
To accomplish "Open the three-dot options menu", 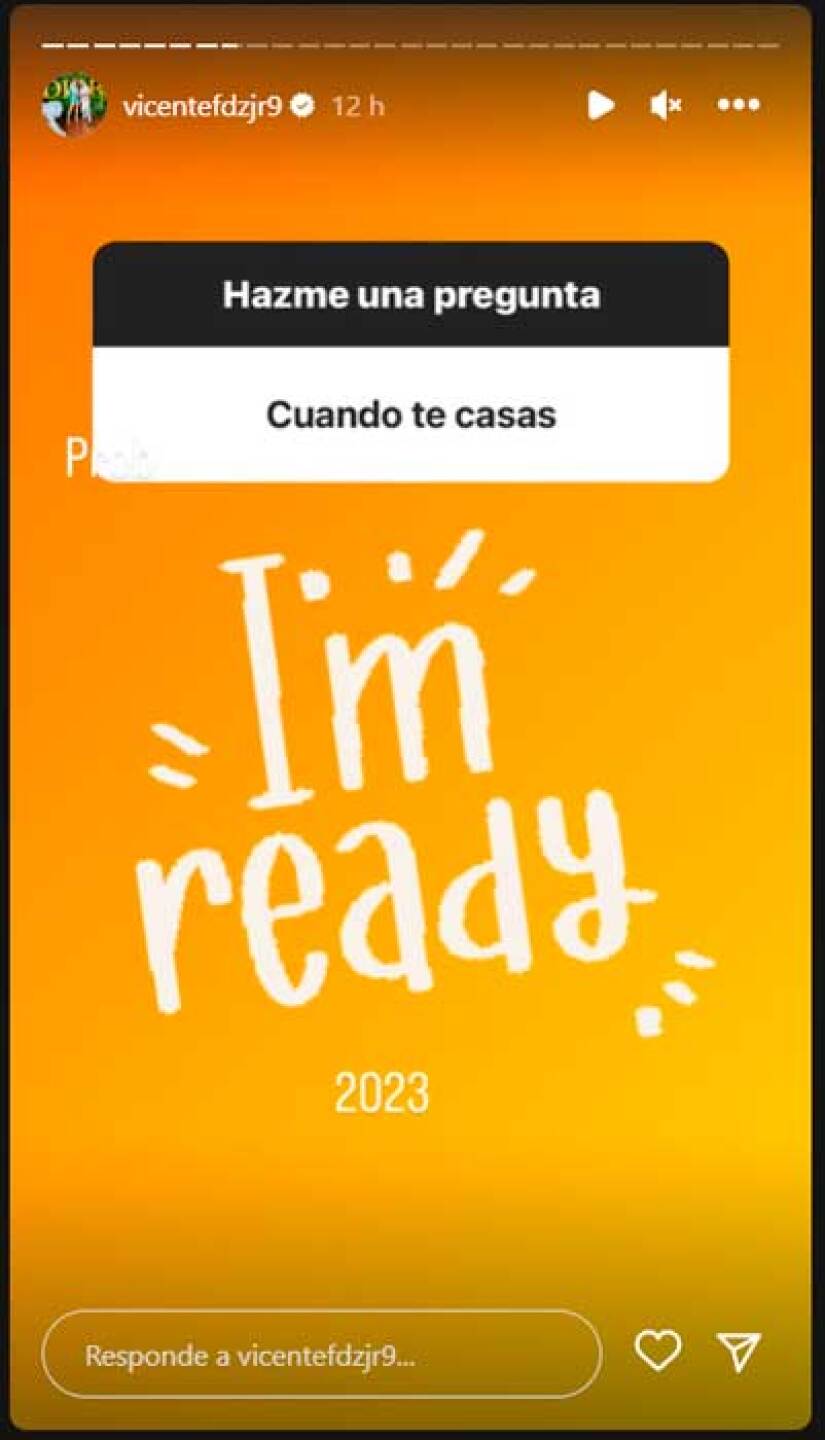I will [x=738, y=105].
